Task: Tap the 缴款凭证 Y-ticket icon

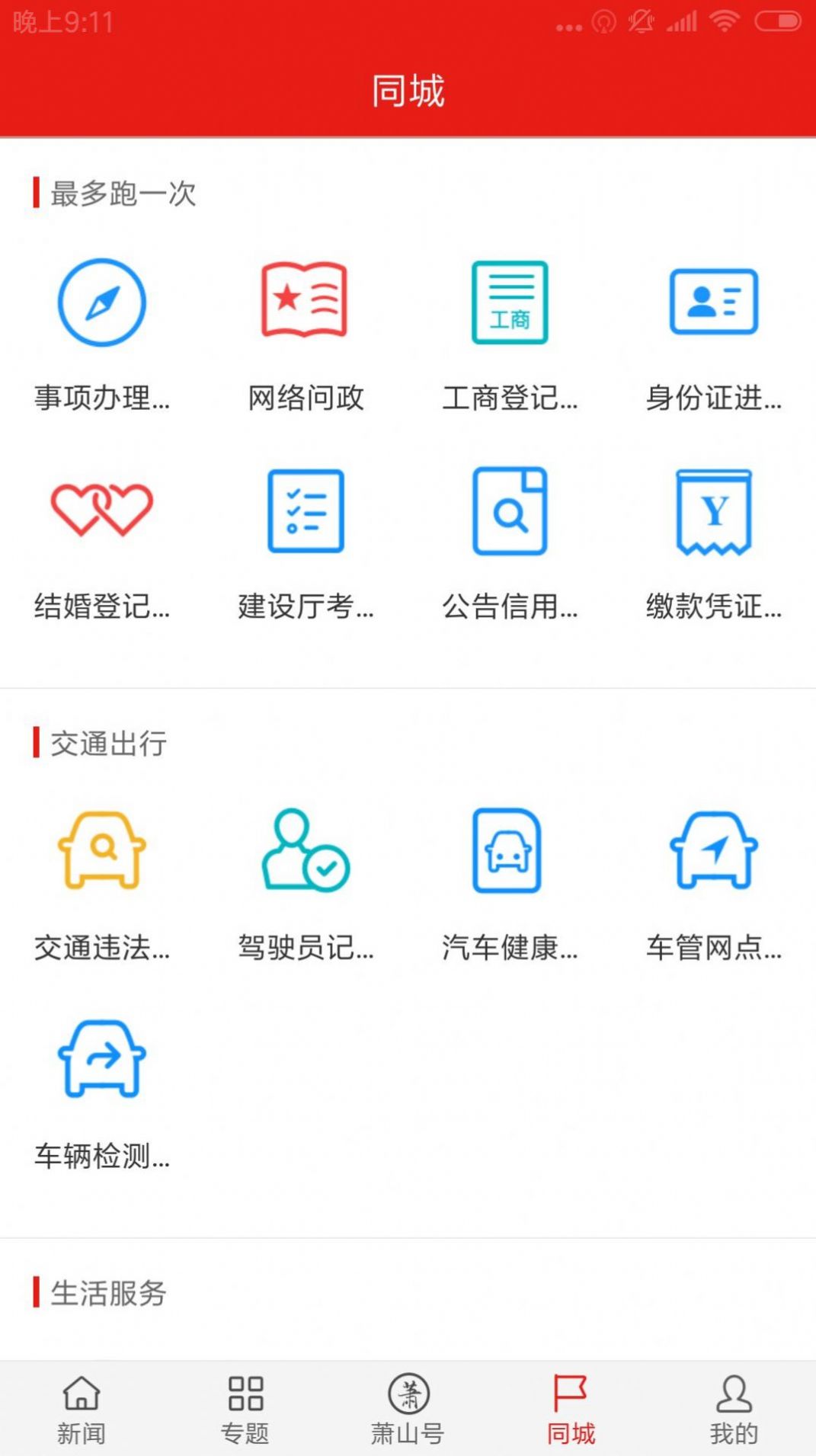Action: tap(715, 512)
